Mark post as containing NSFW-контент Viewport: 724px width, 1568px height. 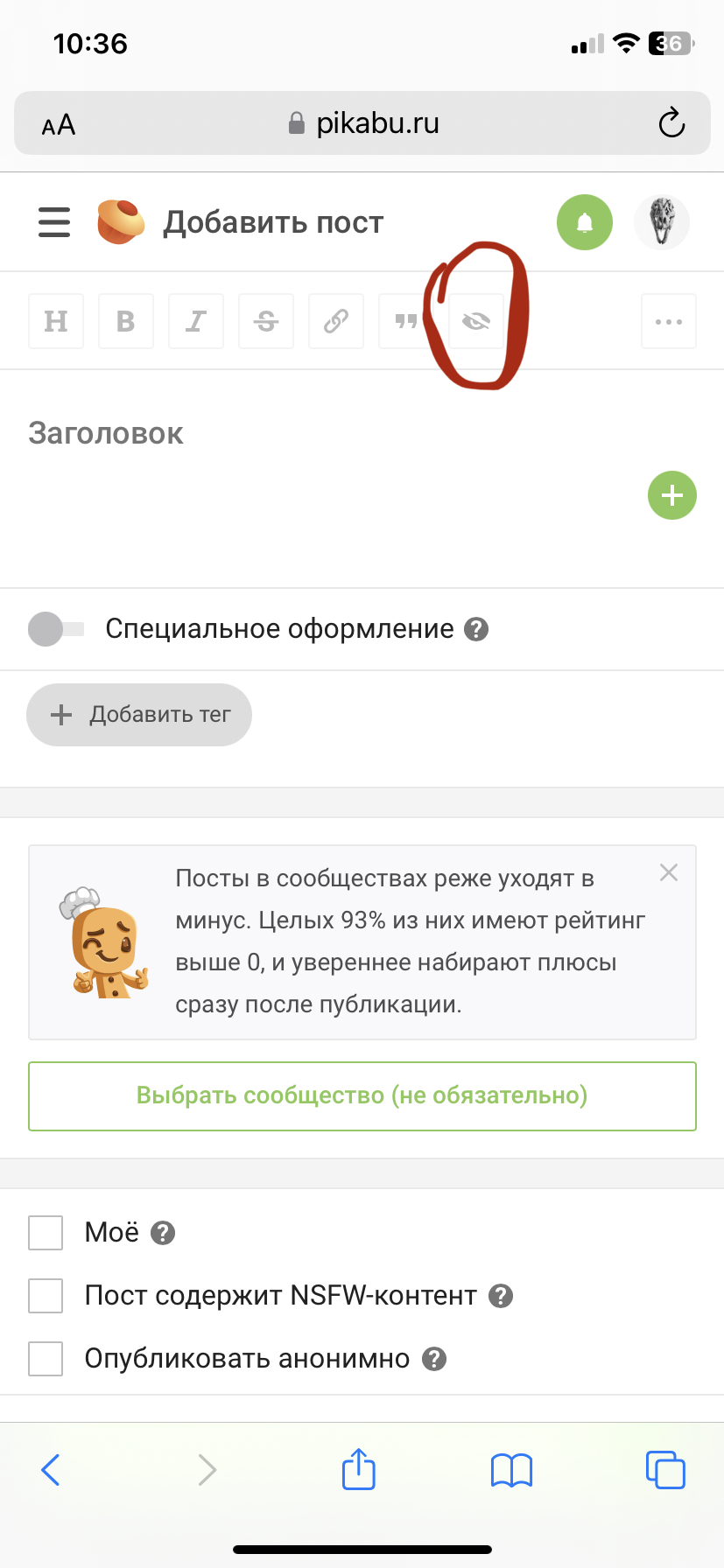[x=46, y=1296]
